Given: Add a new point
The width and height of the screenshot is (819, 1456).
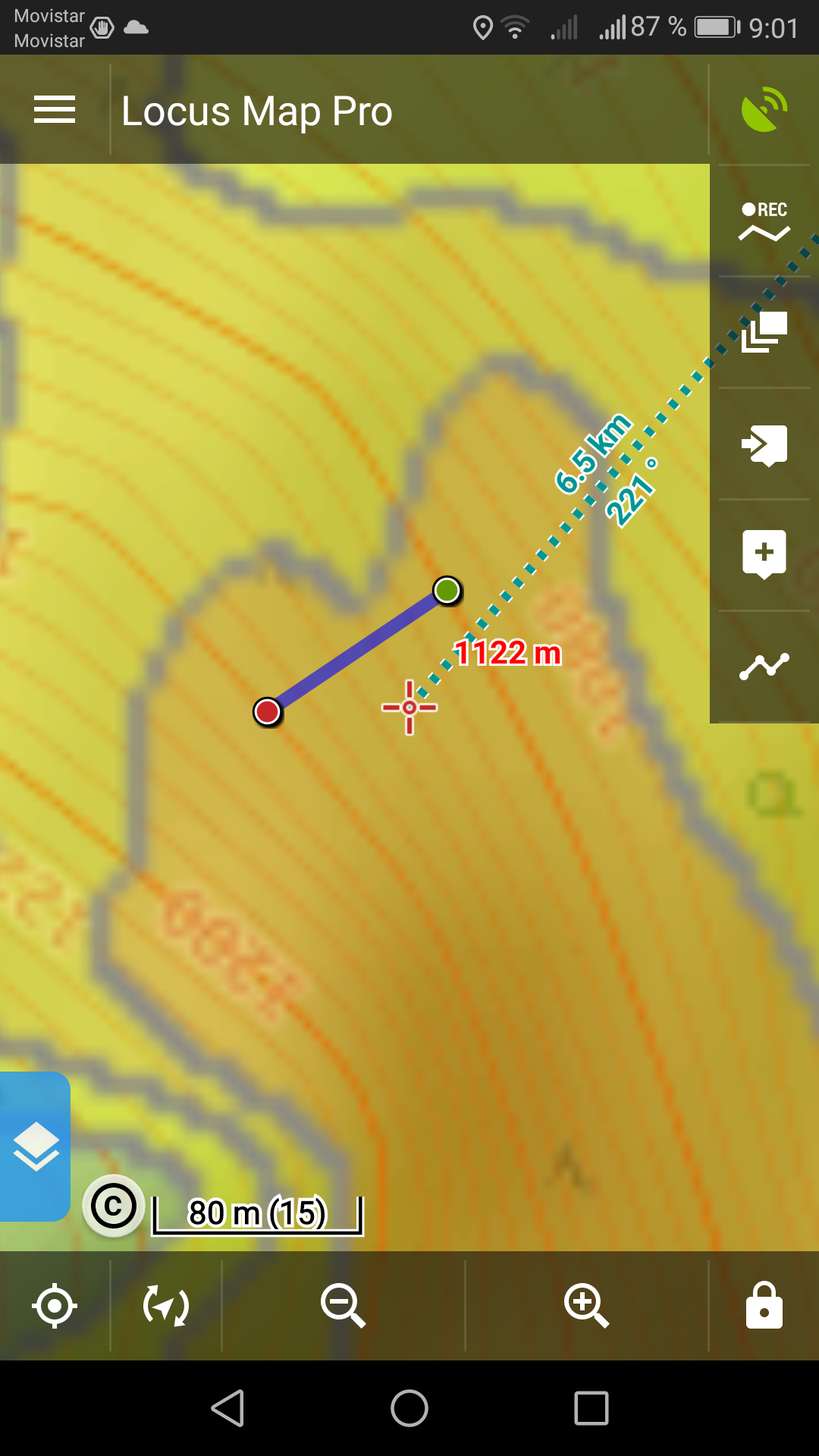Looking at the screenshot, I should coord(764,555).
